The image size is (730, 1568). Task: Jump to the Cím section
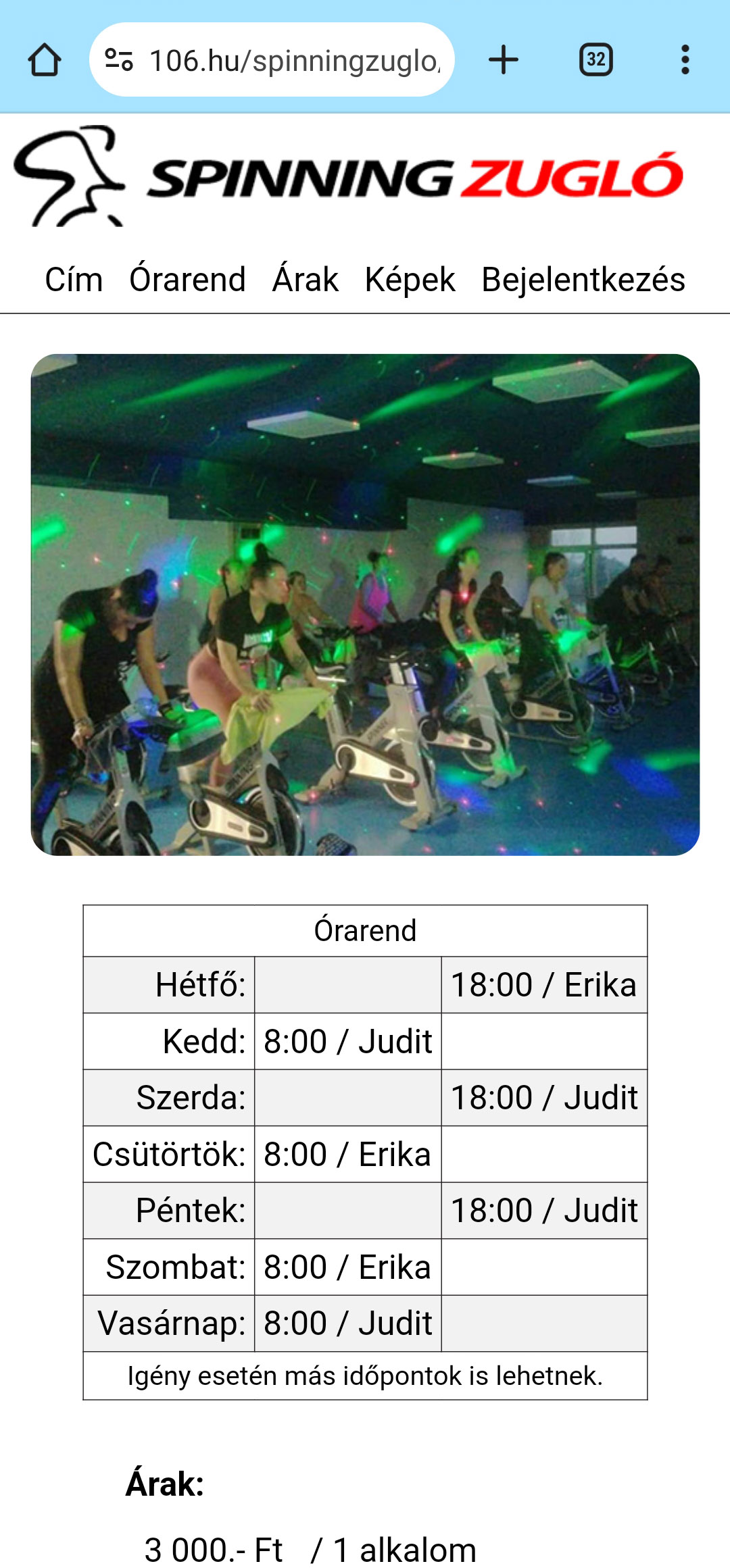[74, 280]
